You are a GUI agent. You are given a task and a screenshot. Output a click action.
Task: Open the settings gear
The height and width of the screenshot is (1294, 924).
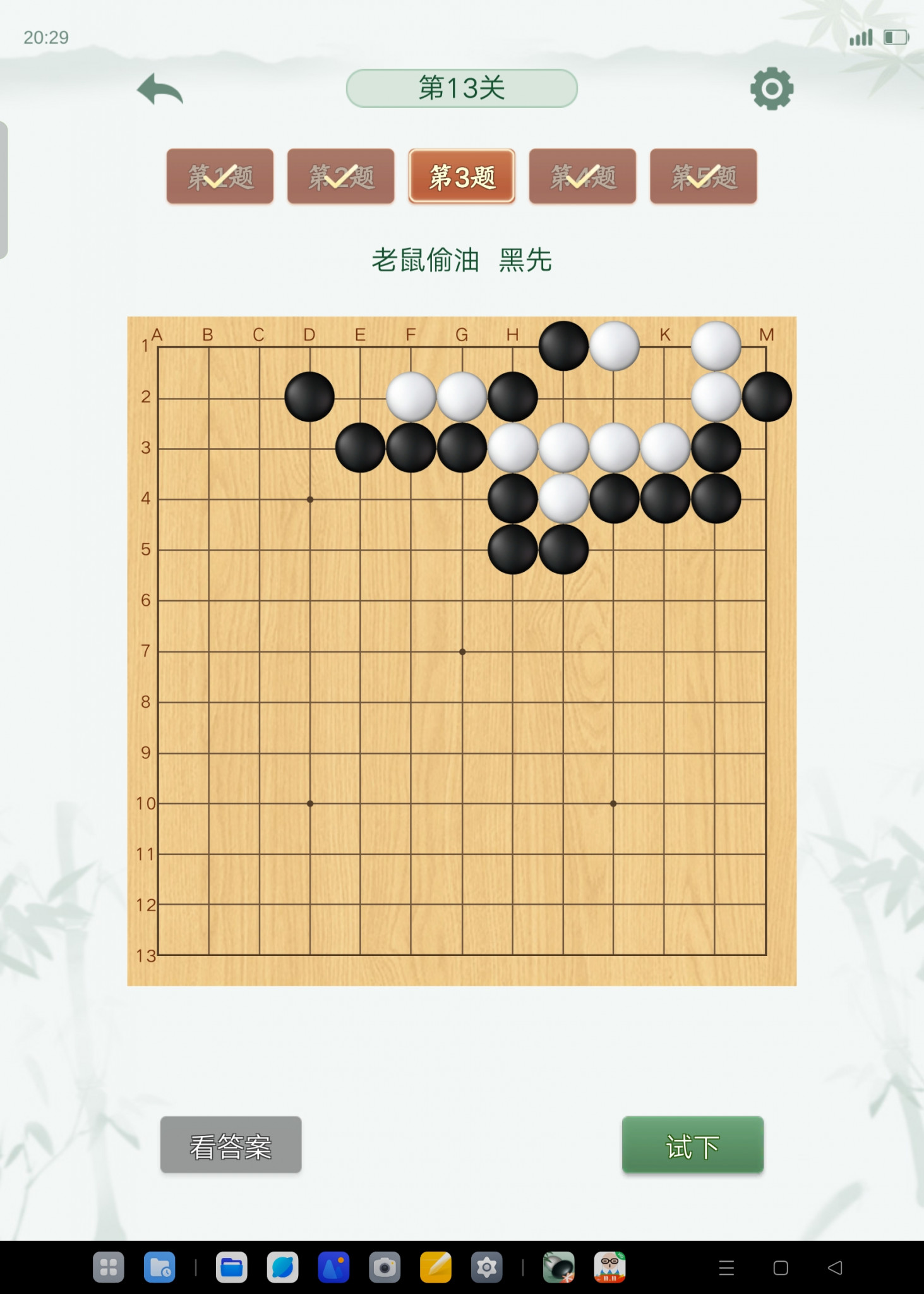tap(771, 89)
